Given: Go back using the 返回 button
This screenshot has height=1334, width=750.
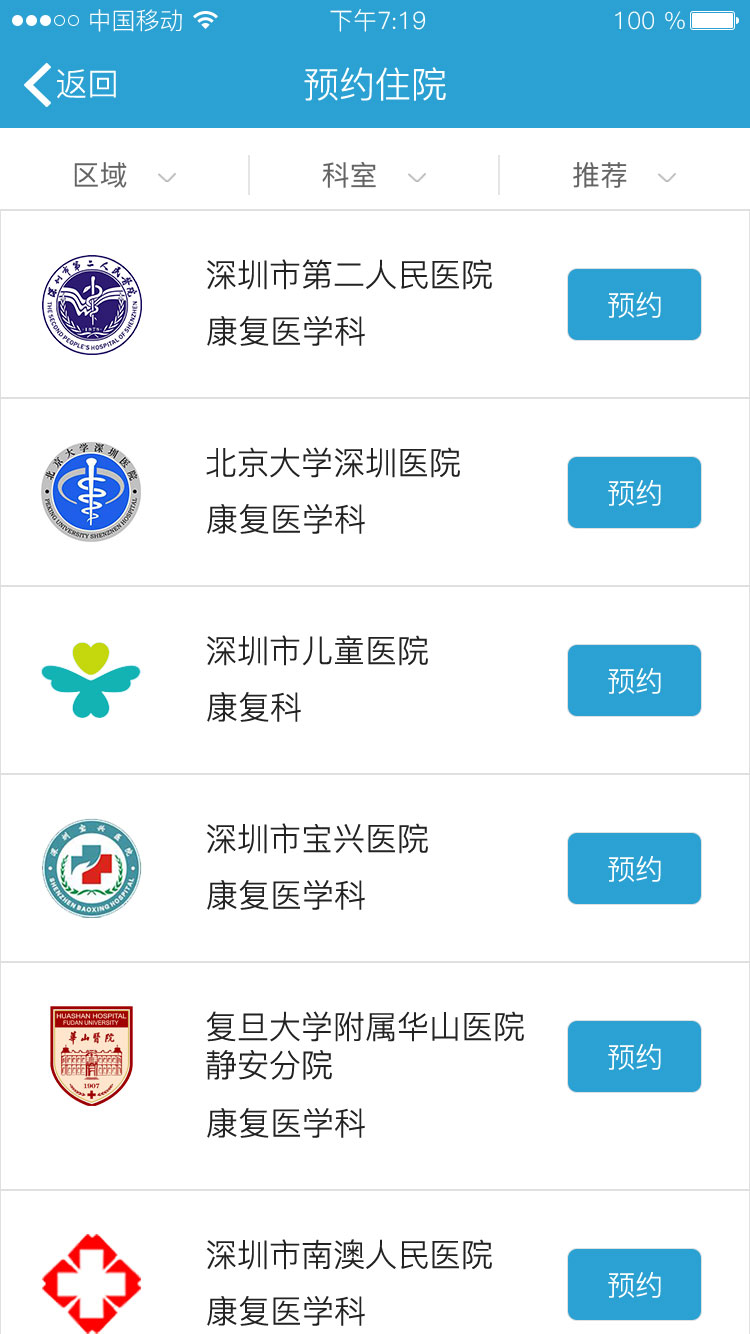Looking at the screenshot, I should [70, 85].
